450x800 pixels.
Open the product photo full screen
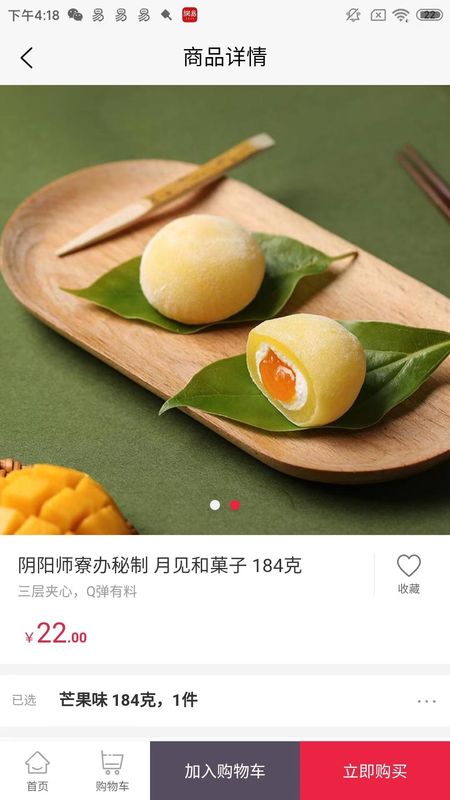tap(225, 310)
